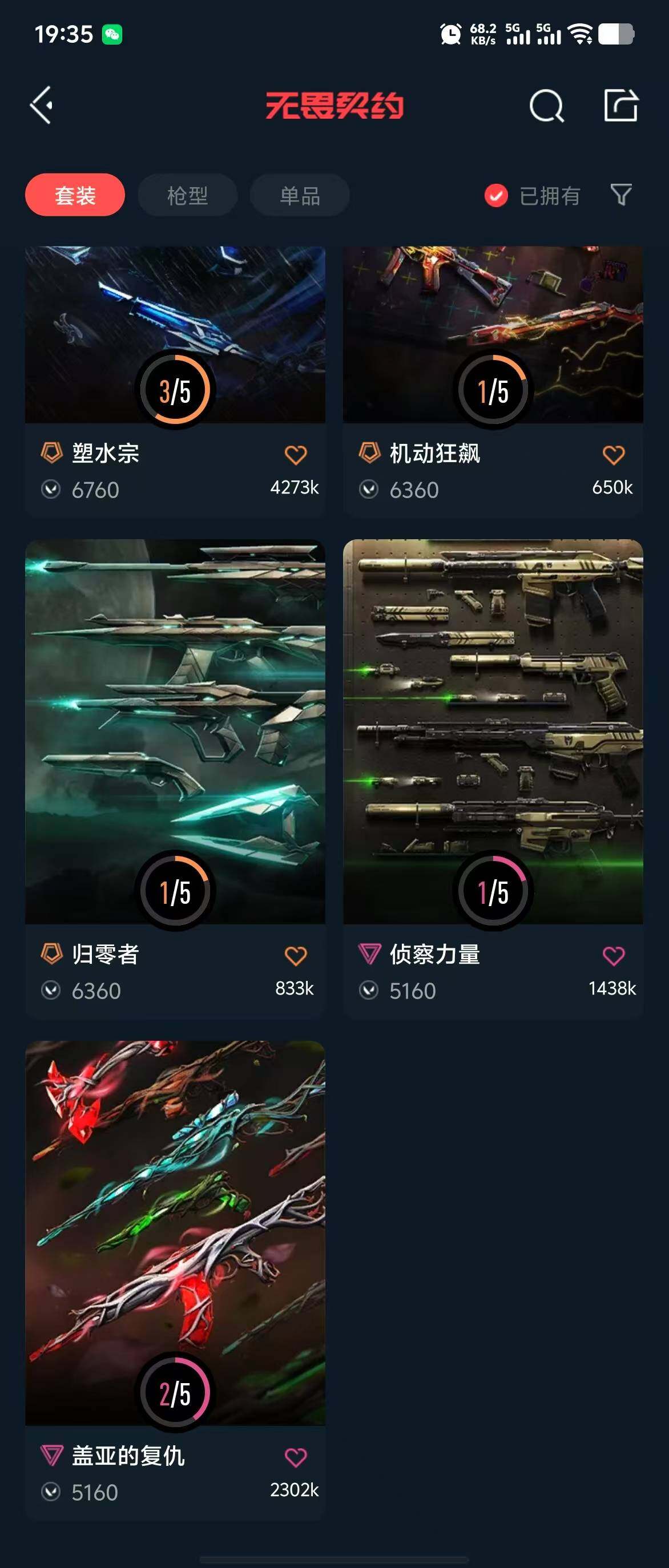Uncheck the 已拥有 filter checkbox
Image resolution: width=669 pixels, height=1568 pixels.
[x=496, y=195]
